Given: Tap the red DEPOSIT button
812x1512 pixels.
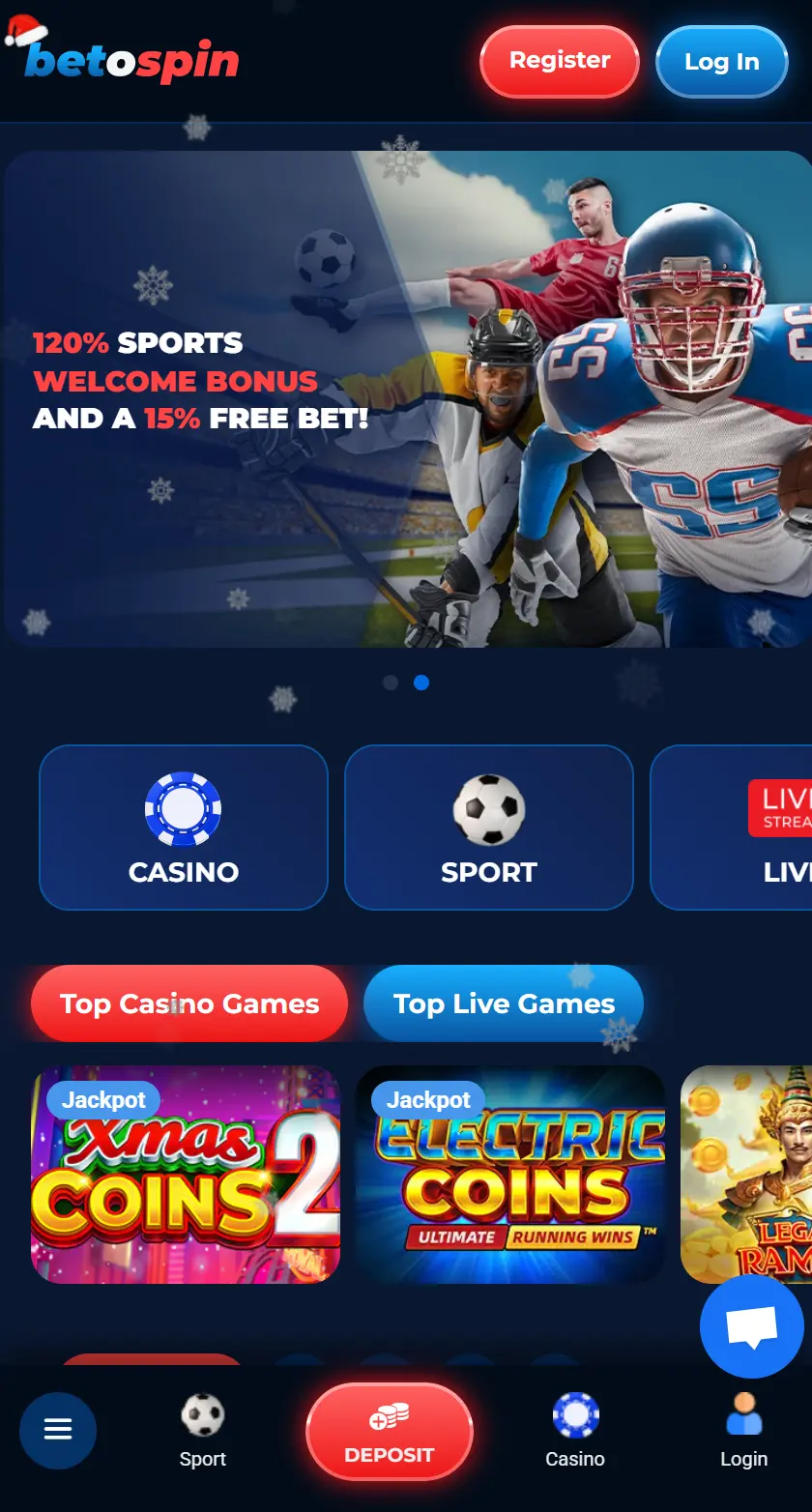Looking at the screenshot, I should (390, 1432).
